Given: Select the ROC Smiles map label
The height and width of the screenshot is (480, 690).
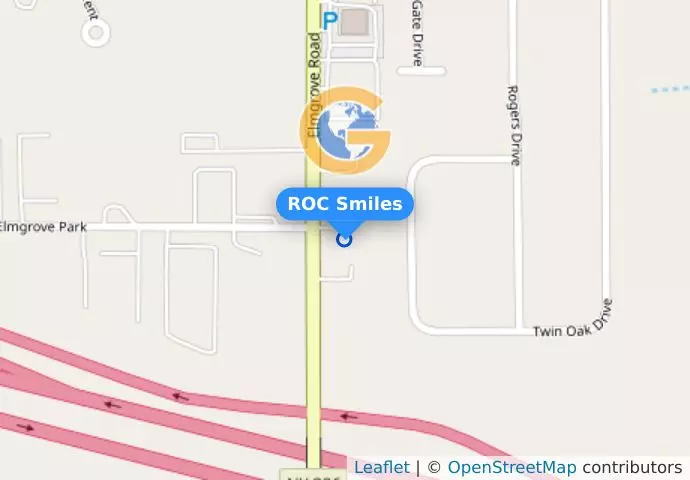Looking at the screenshot, I should tap(345, 204).
